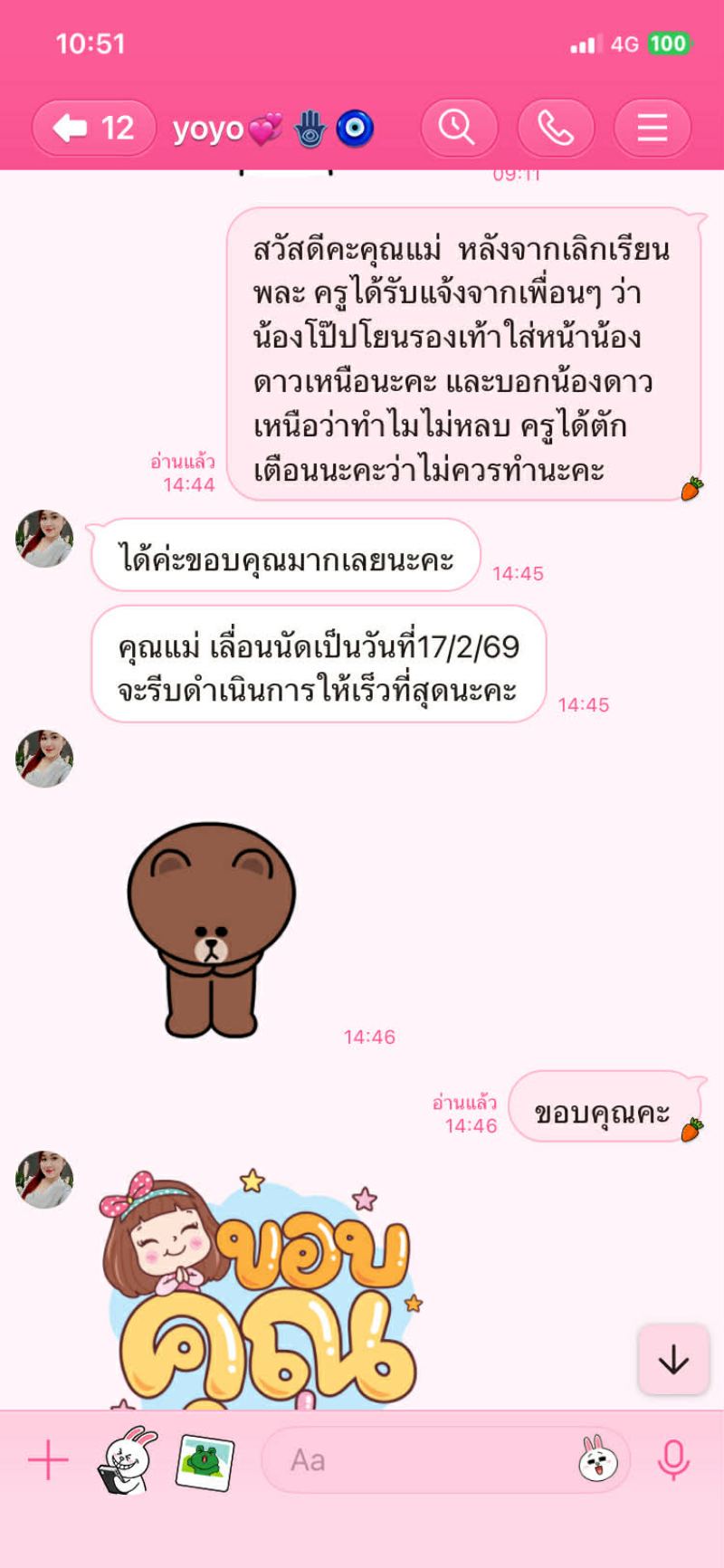Go back to the chat list
Viewport: 724px width, 1568px height.
point(92,129)
